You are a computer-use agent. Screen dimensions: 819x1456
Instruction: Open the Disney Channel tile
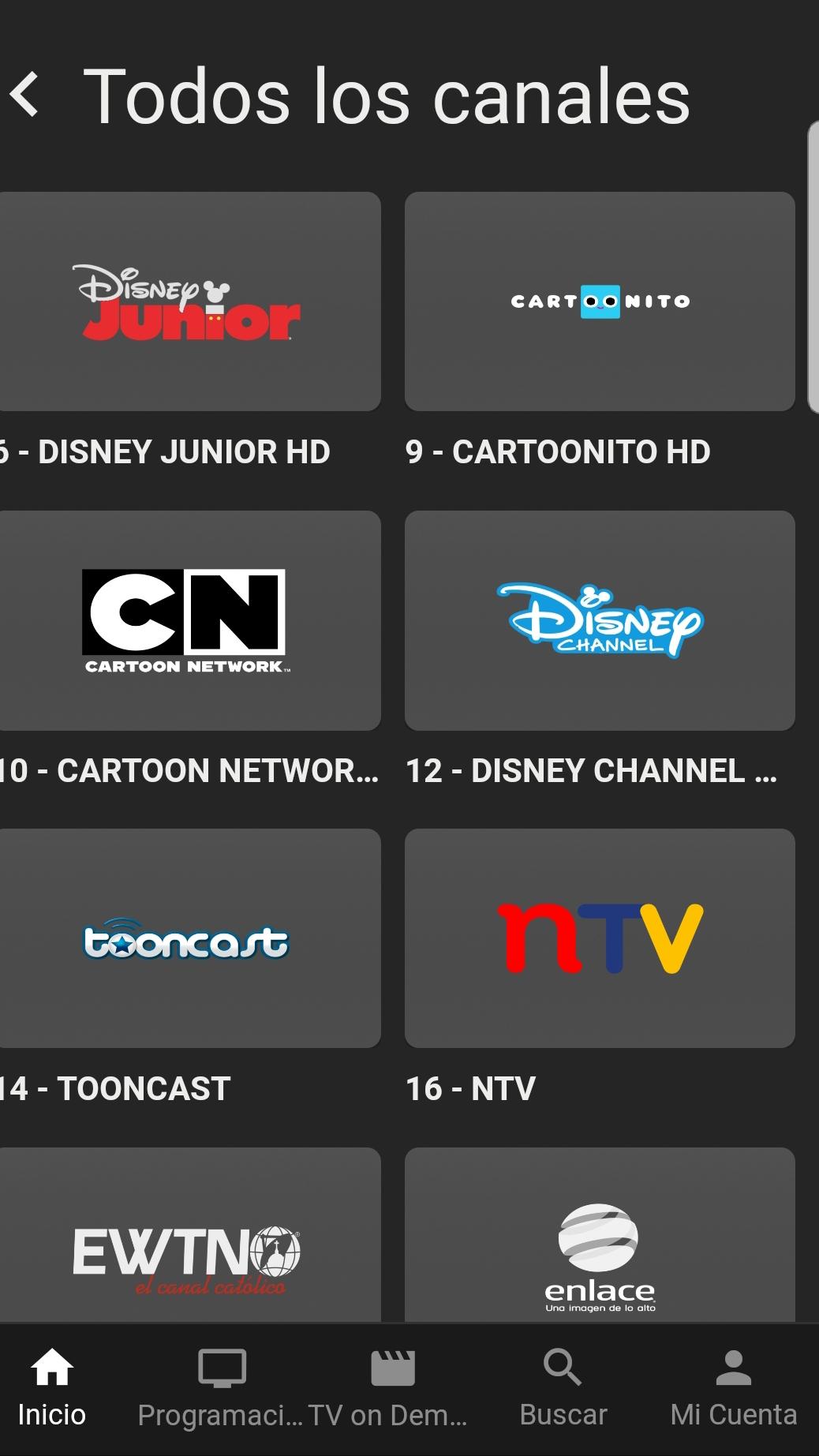tap(600, 620)
